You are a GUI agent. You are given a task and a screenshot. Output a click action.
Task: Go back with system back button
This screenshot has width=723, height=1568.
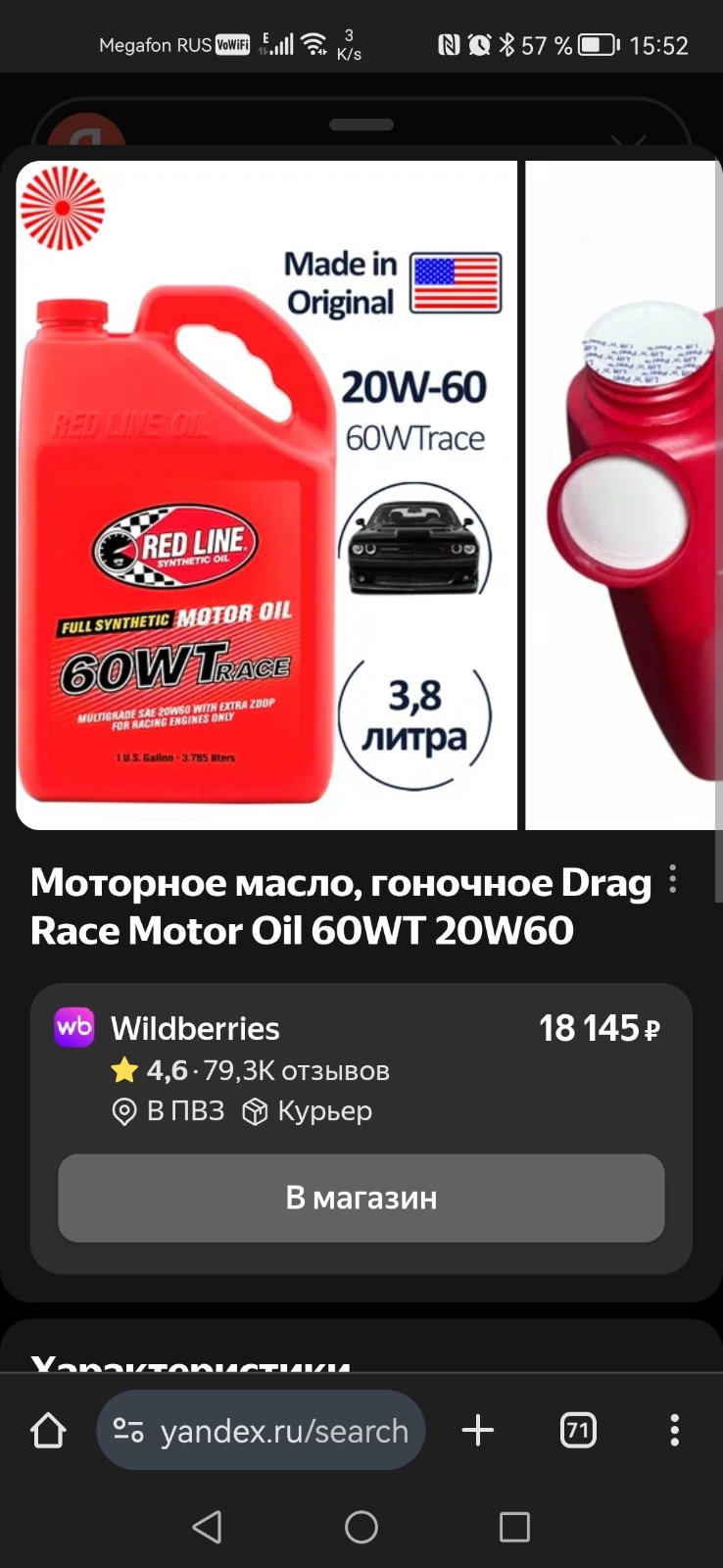coord(207,1527)
